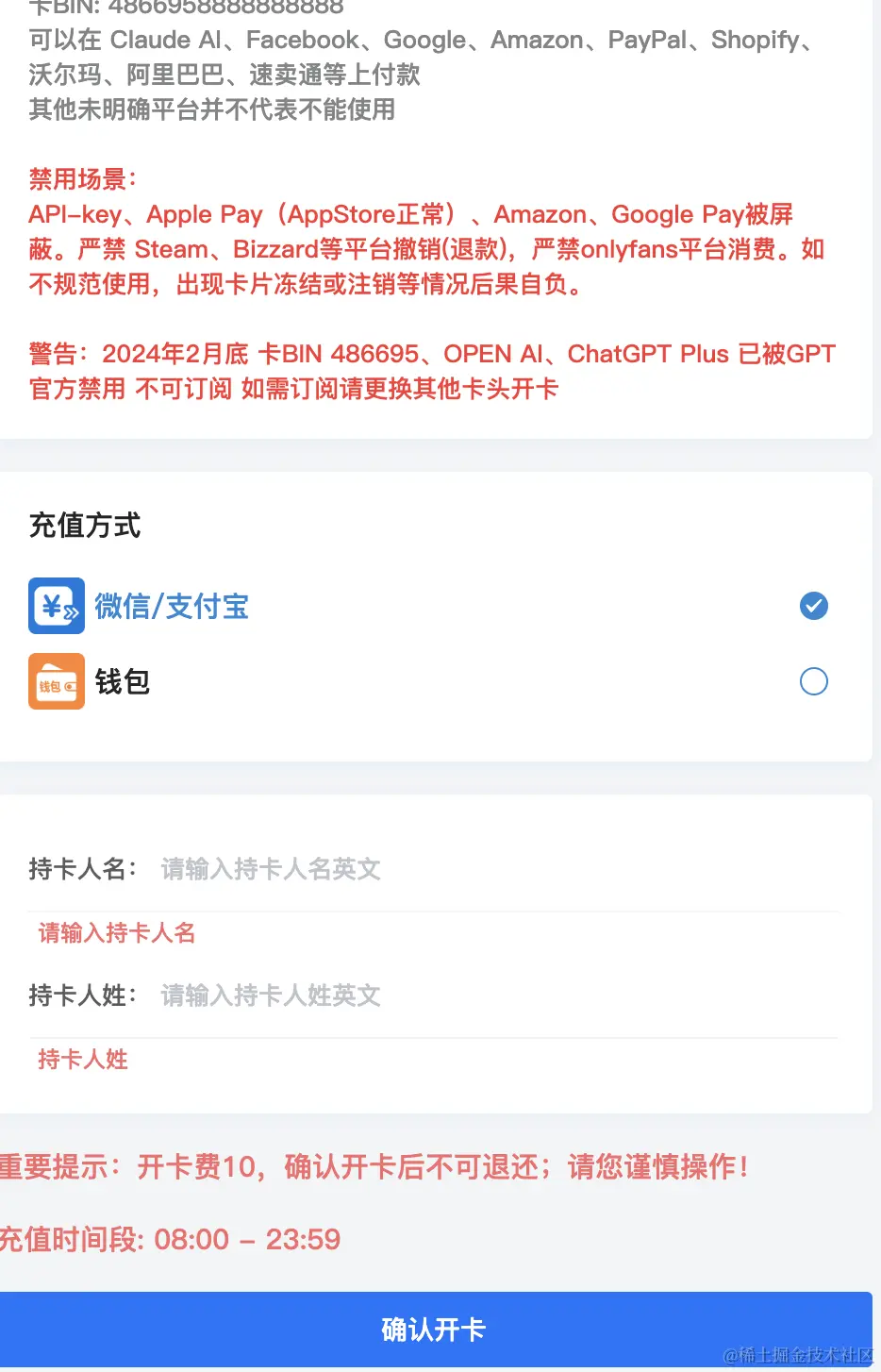Select 微信/支付宝 as the recharge method
881x1372 pixels.
pyautogui.click(x=813, y=606)
